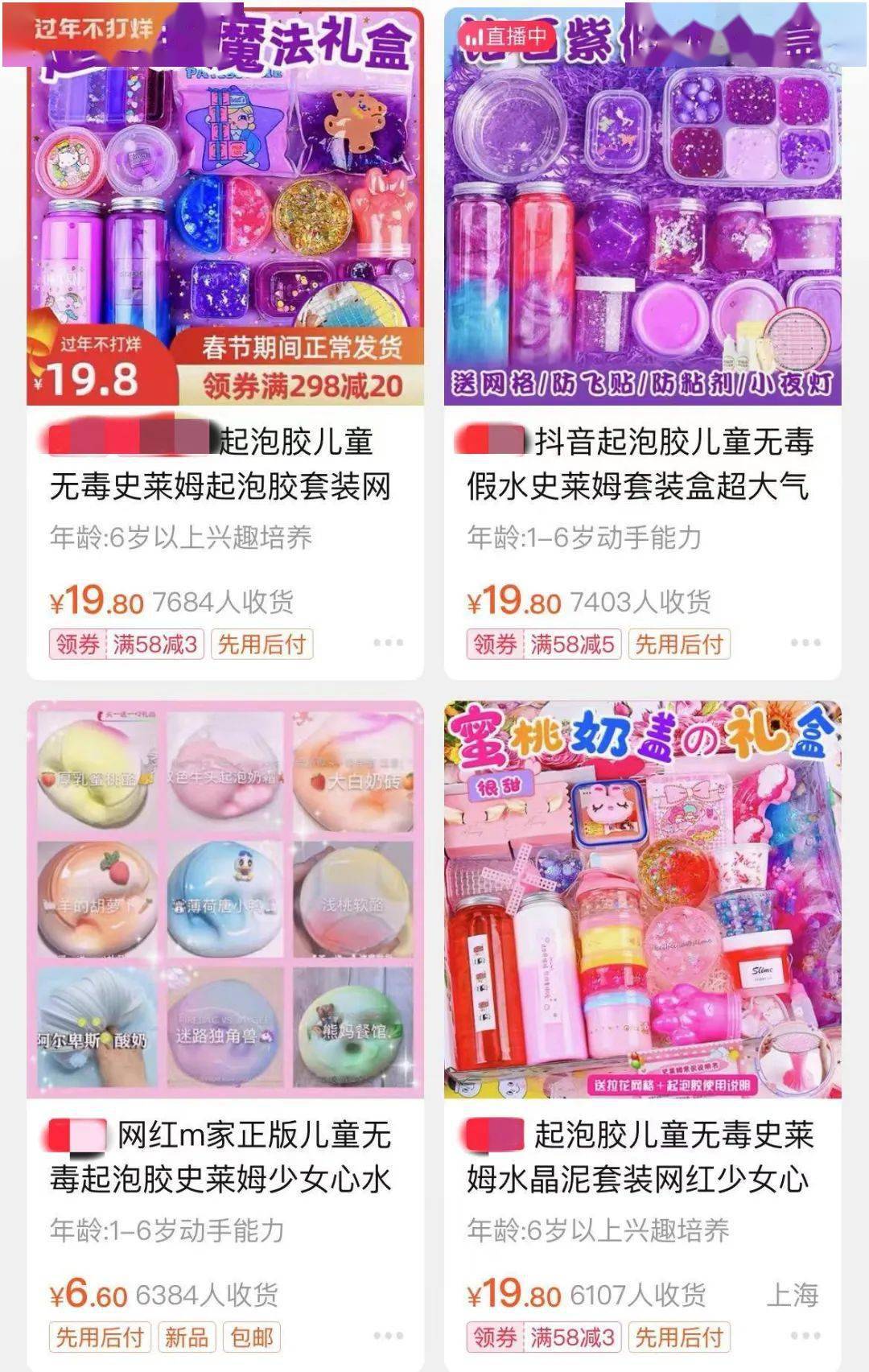The image size is (869, 1372).
Task: Open more options on the 6384人收货 item
Action: (x=388, y=1336)
